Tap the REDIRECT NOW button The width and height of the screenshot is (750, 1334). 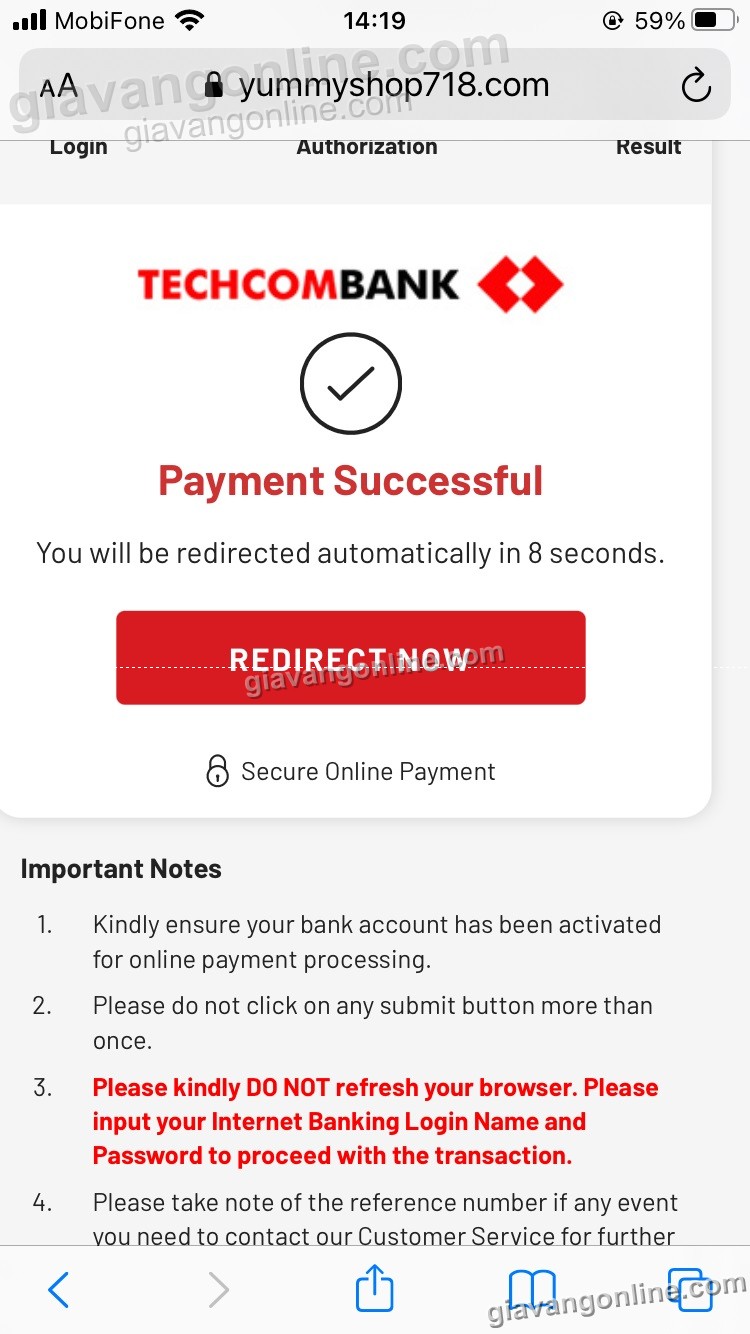point(350,658)
